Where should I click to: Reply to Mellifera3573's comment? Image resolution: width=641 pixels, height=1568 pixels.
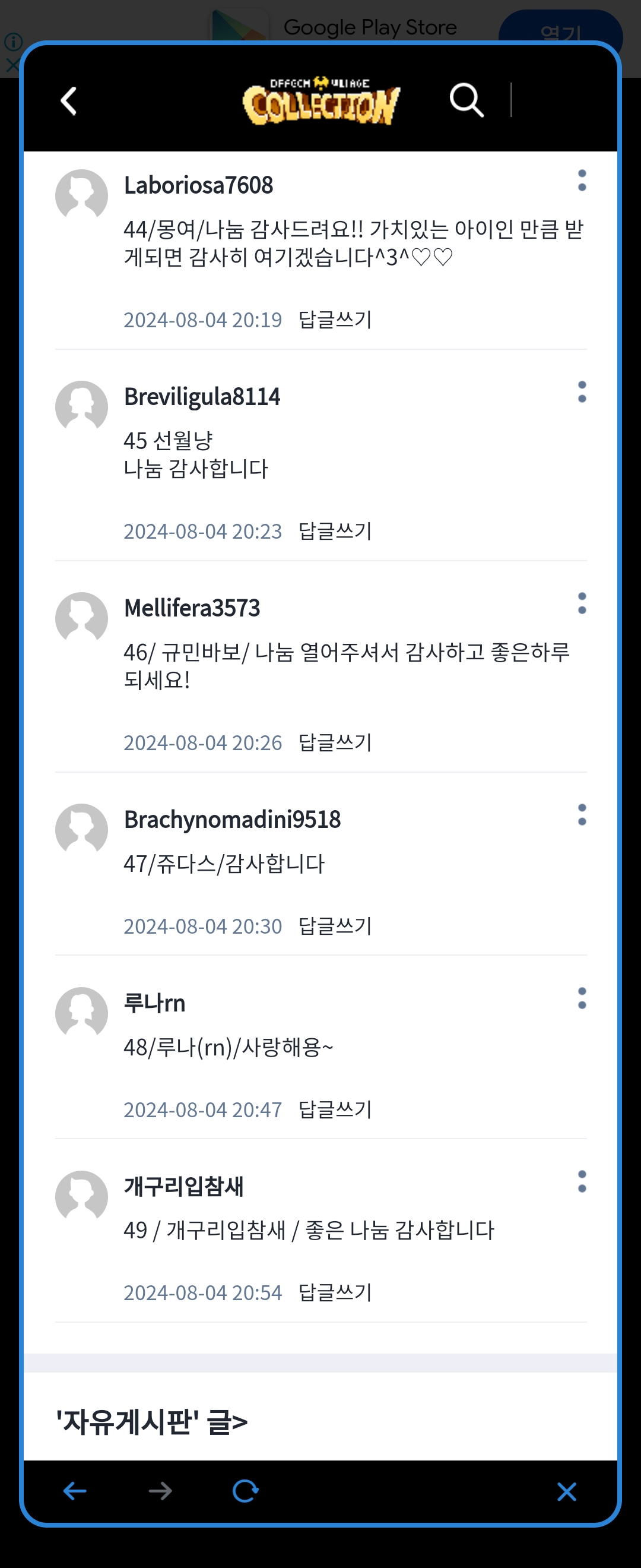coord(335,742)
